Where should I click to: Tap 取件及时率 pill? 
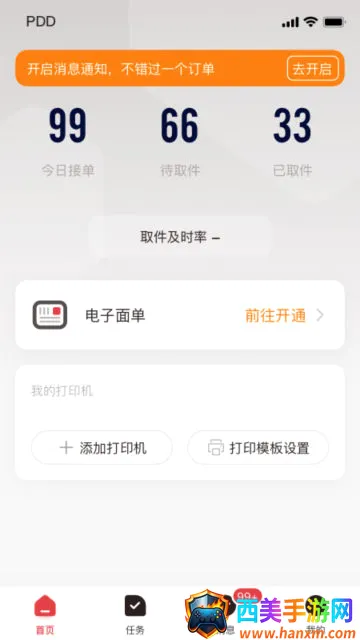[x=180, y=237]
